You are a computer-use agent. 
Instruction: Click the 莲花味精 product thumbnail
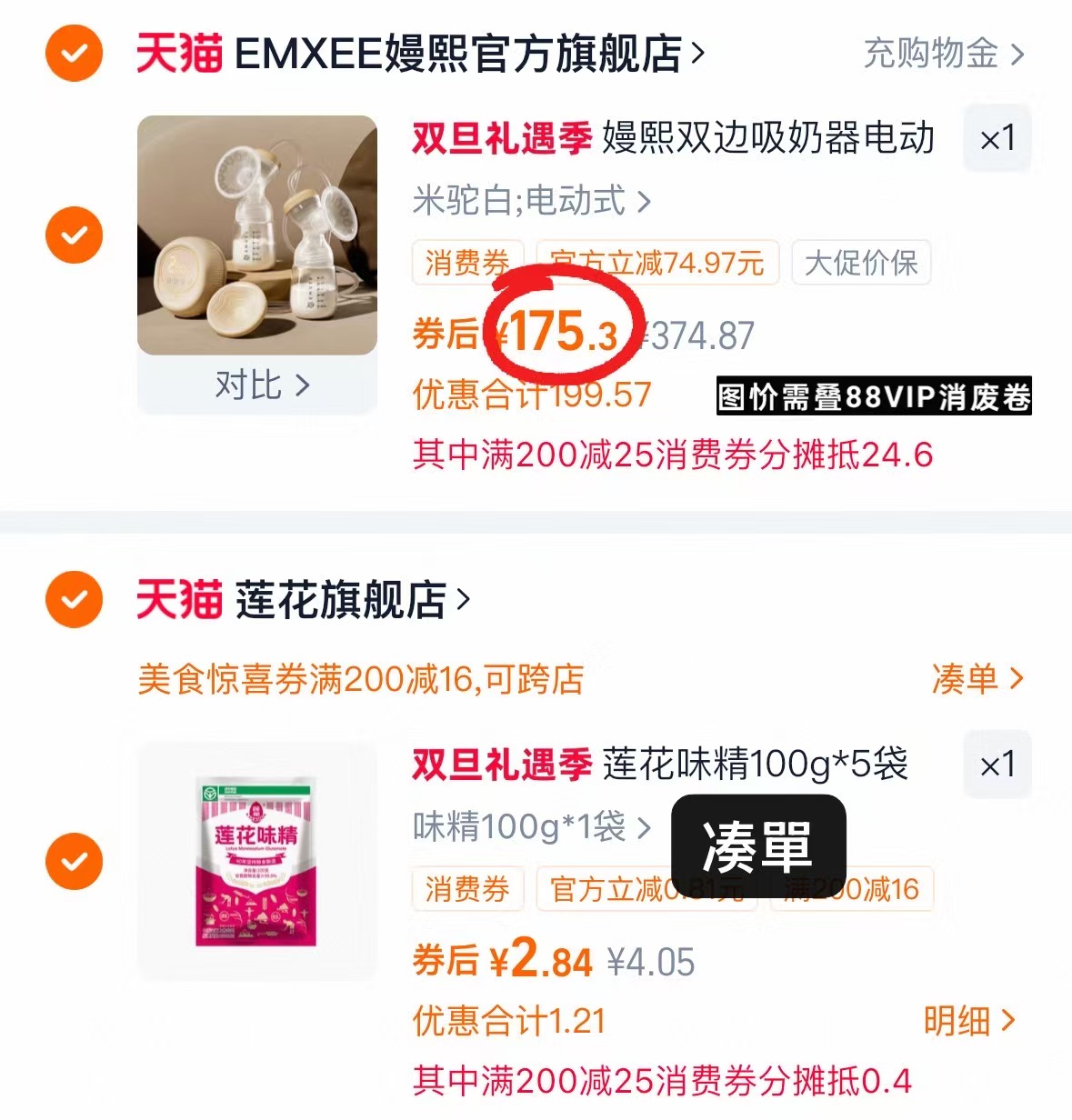coord(257,859)
